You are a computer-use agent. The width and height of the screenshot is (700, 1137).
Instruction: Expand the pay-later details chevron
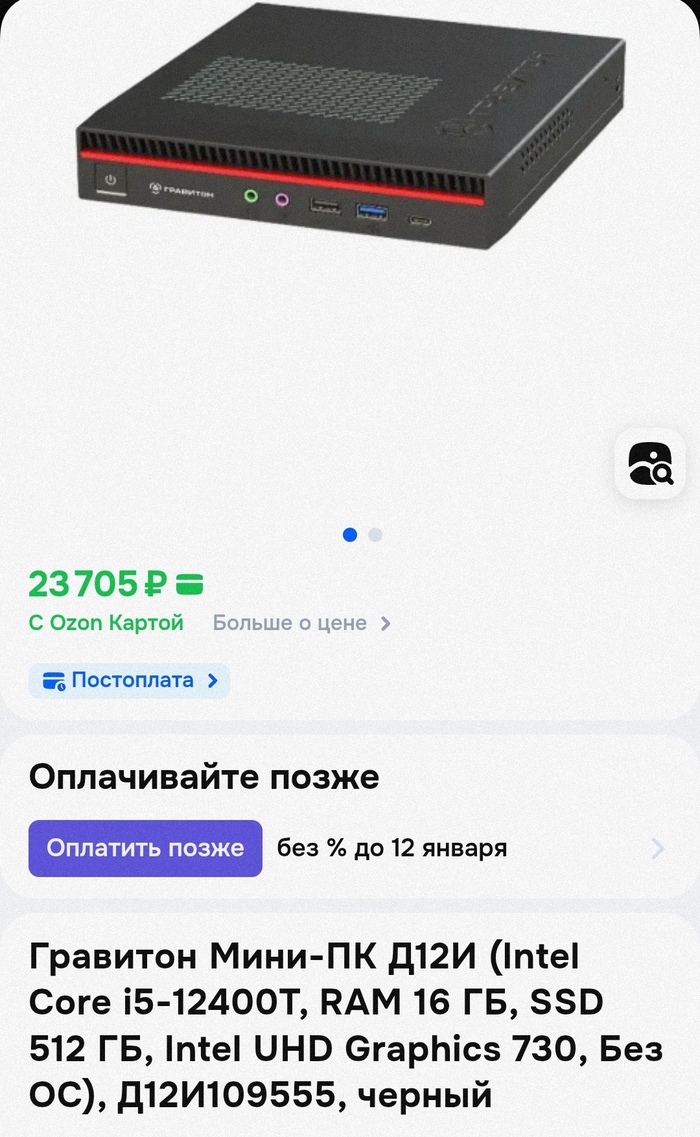click(657, 849)
